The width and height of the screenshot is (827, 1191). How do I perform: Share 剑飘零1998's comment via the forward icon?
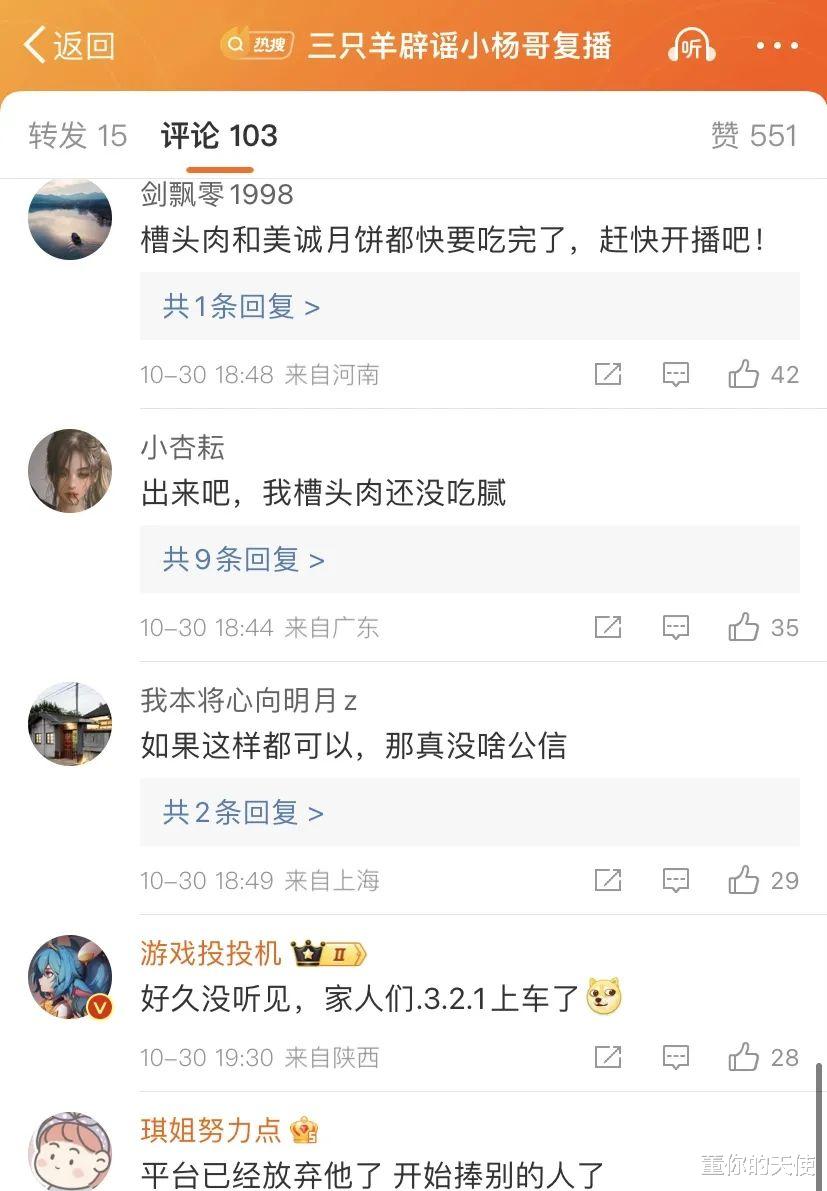click(x=608, y=374)
